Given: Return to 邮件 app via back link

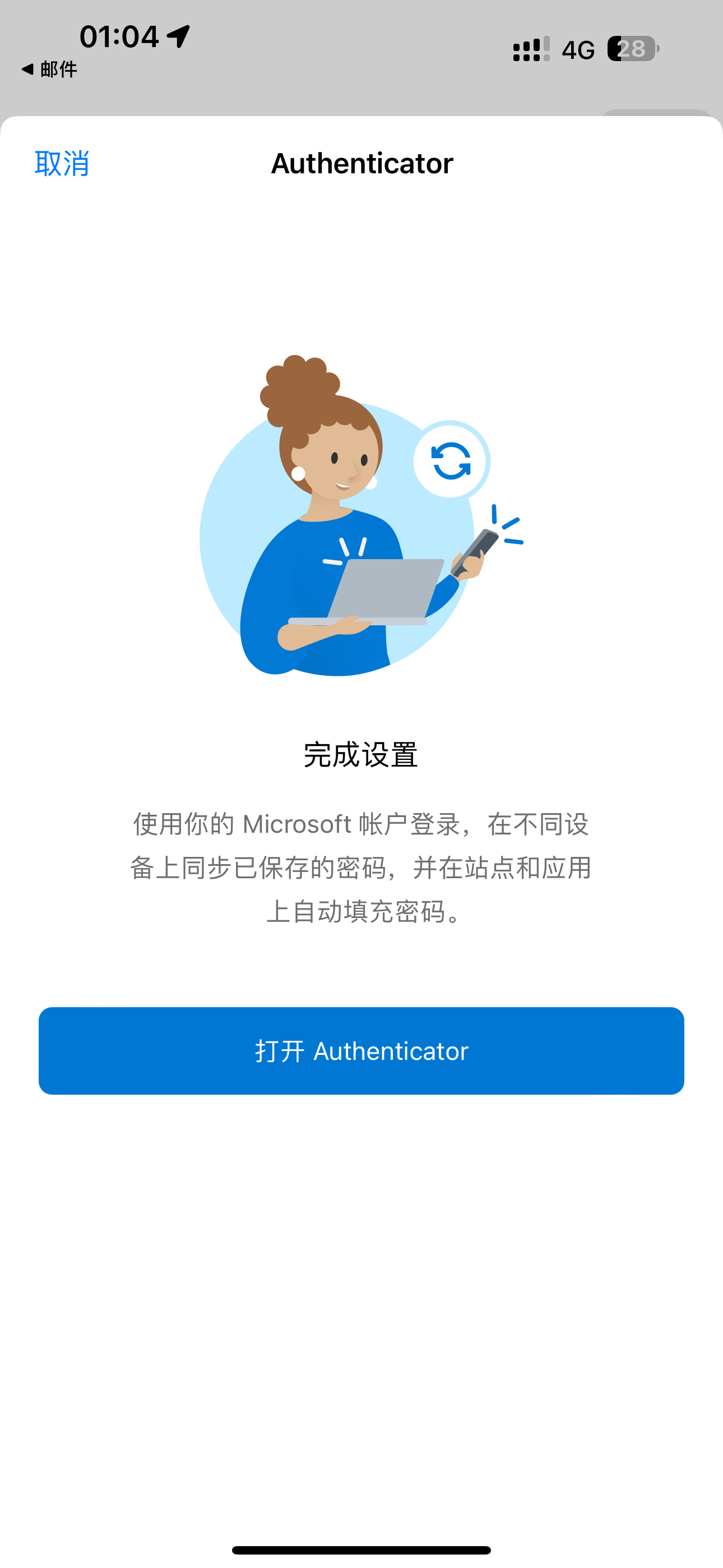Looking at the screenshot, I should (50, 70).
